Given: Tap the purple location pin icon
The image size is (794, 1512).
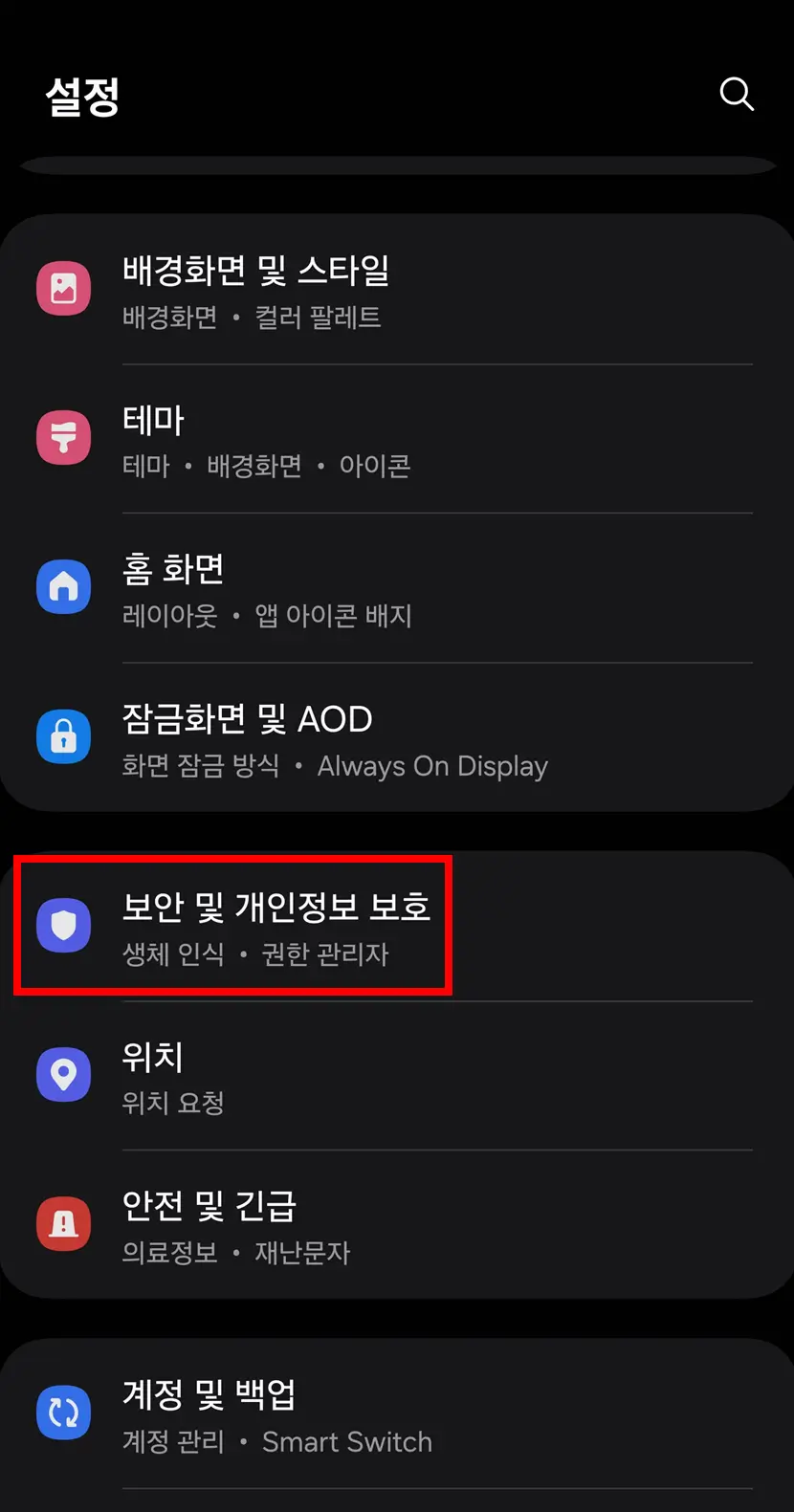Looking at the screenshot, I should click(63, 1074).
